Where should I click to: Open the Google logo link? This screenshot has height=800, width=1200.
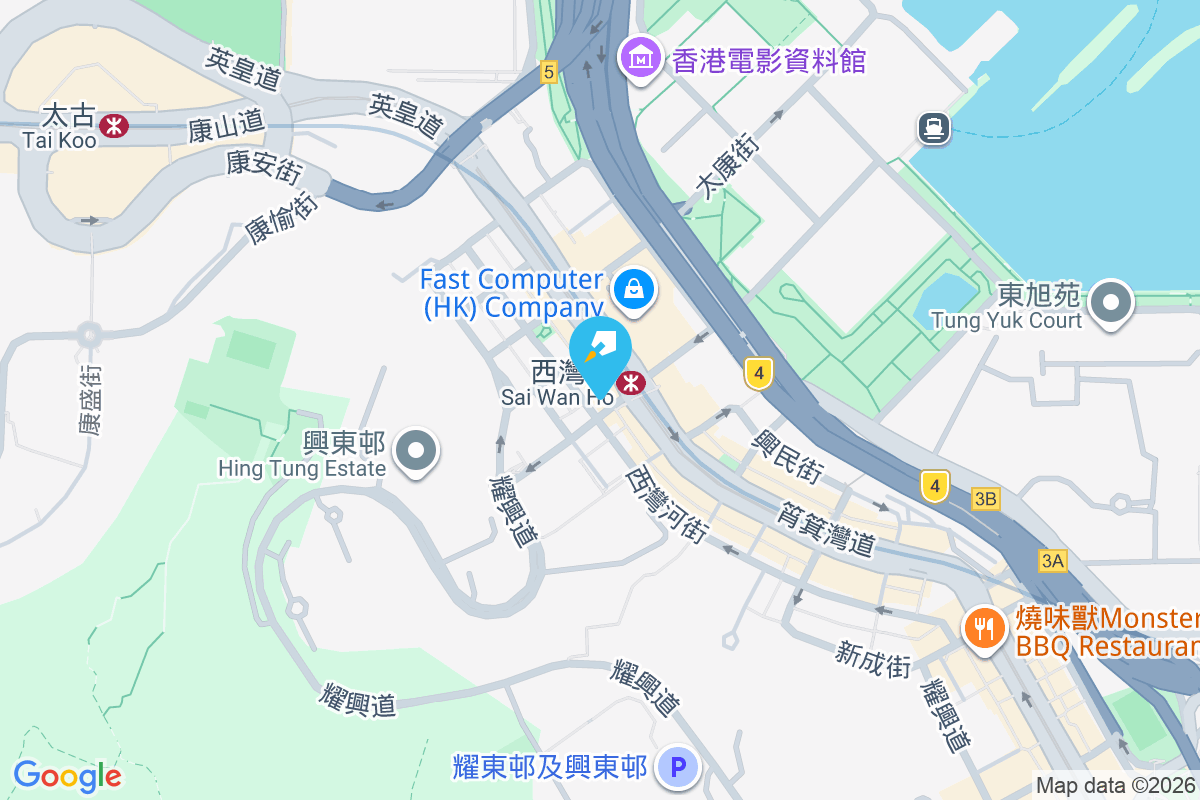[67, 776]
